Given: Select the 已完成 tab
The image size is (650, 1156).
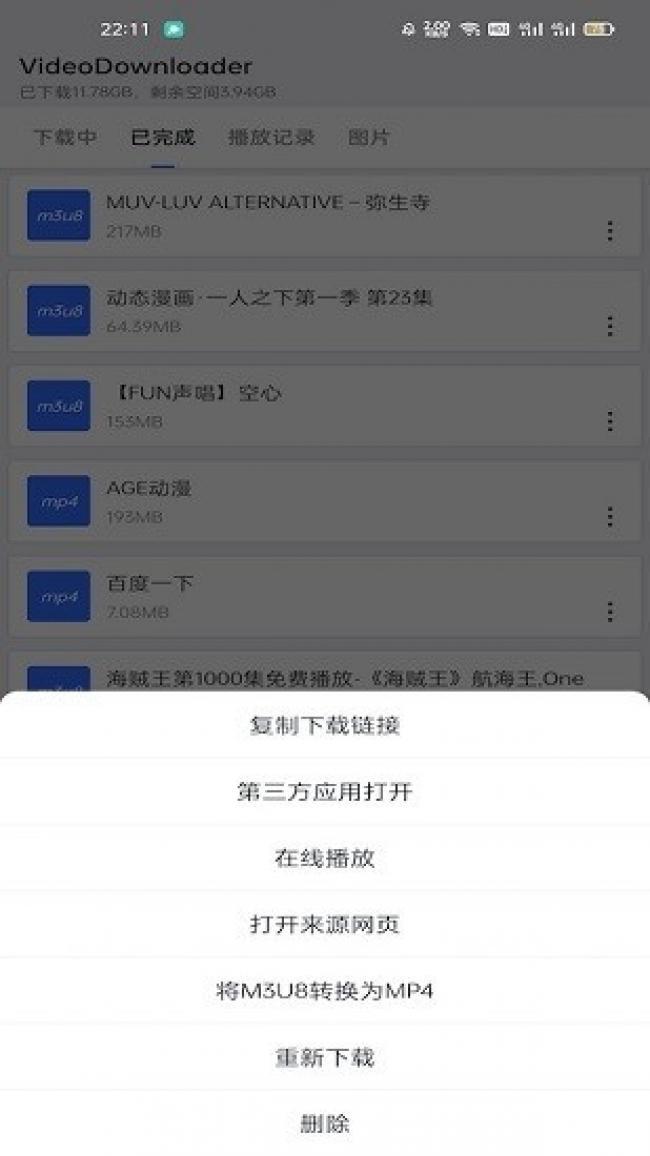Looking at the screenshot, I should (163, 137).
